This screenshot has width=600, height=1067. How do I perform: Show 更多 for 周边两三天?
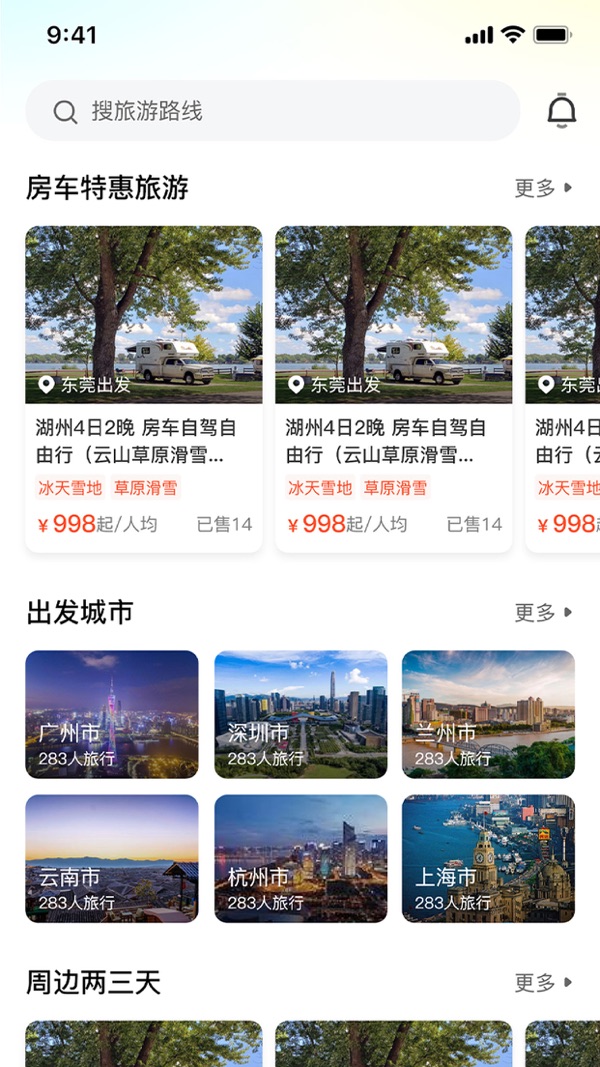pyautogui.click(x=543, y=982)
